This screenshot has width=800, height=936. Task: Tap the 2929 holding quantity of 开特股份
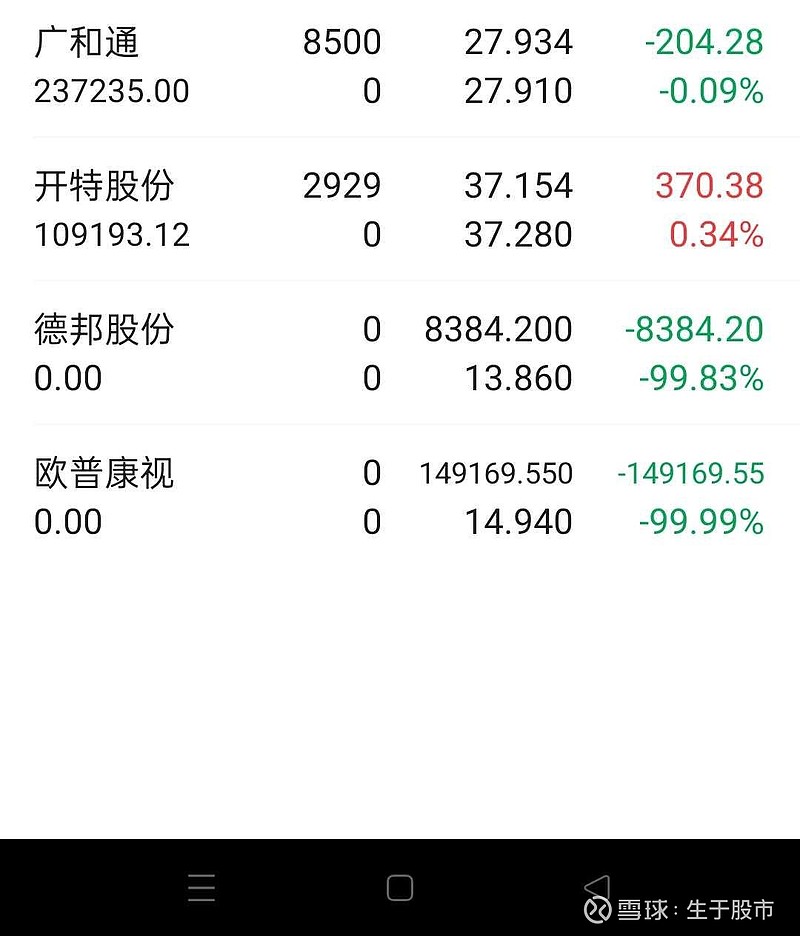click(343, 186)
